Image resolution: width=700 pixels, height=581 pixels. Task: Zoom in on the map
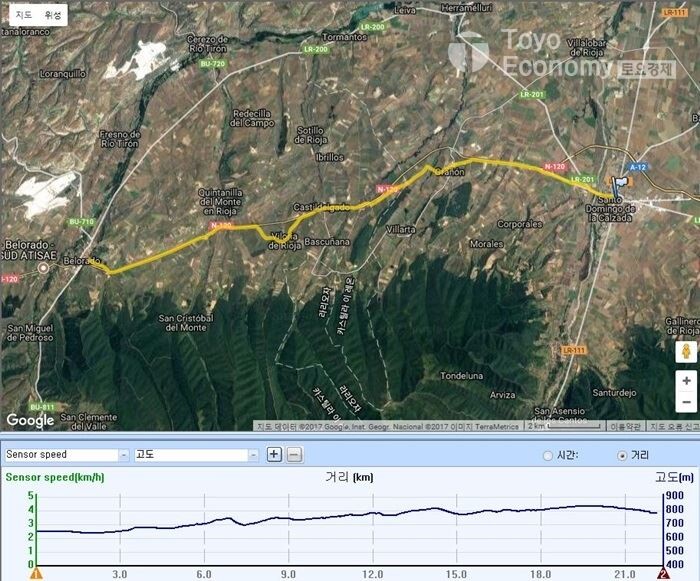[x=686, y=380]
